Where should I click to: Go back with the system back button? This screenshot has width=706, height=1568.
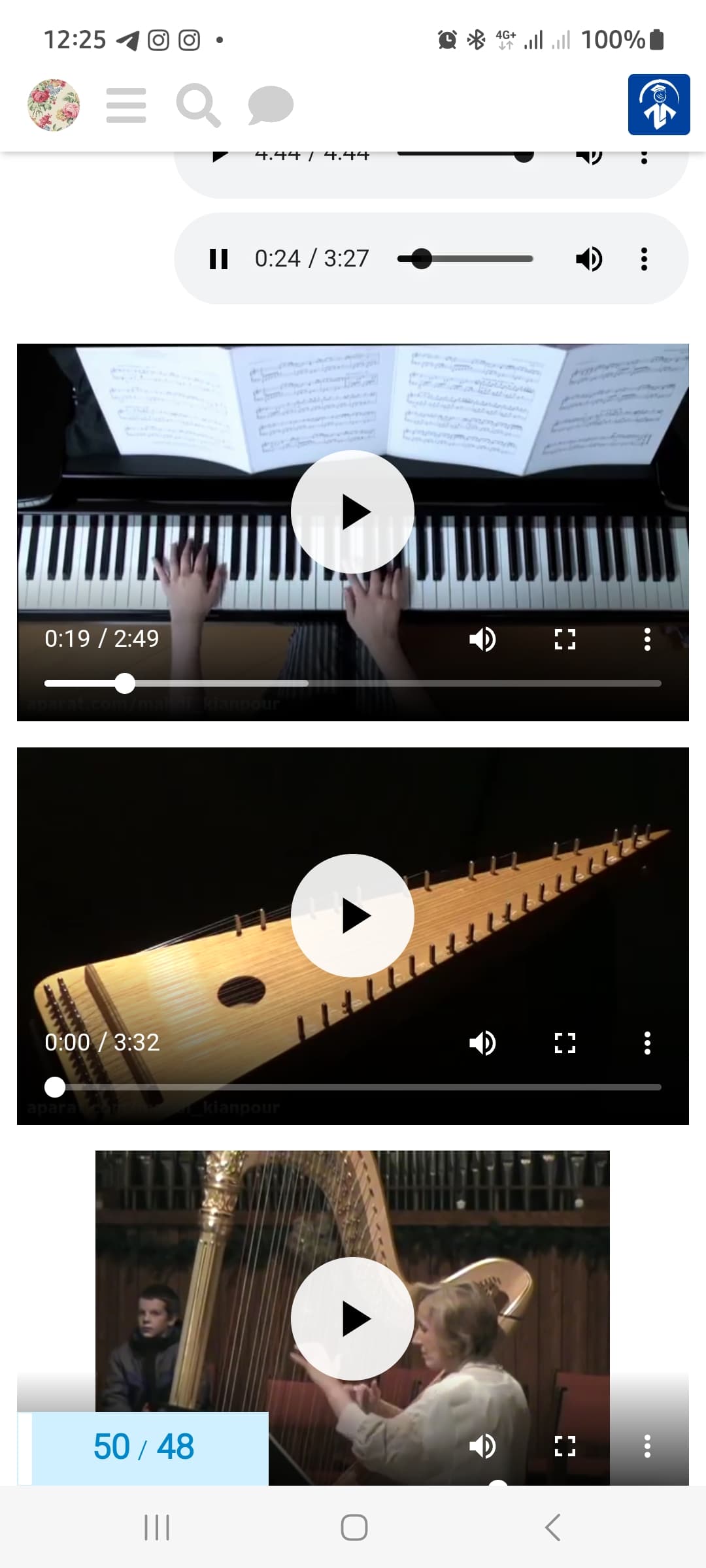point(553,1527)
